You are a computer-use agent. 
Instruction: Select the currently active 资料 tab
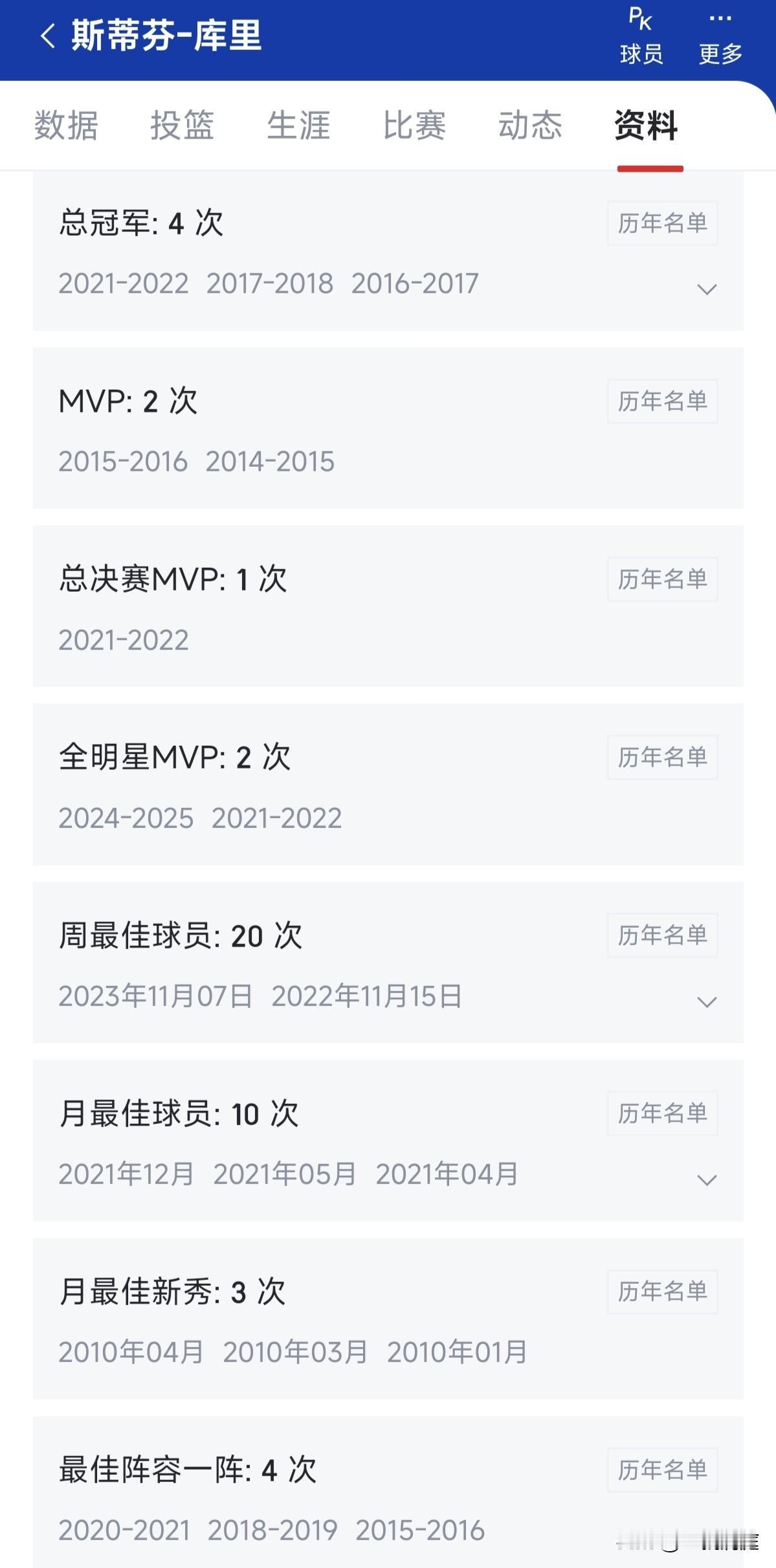[647, 126]
